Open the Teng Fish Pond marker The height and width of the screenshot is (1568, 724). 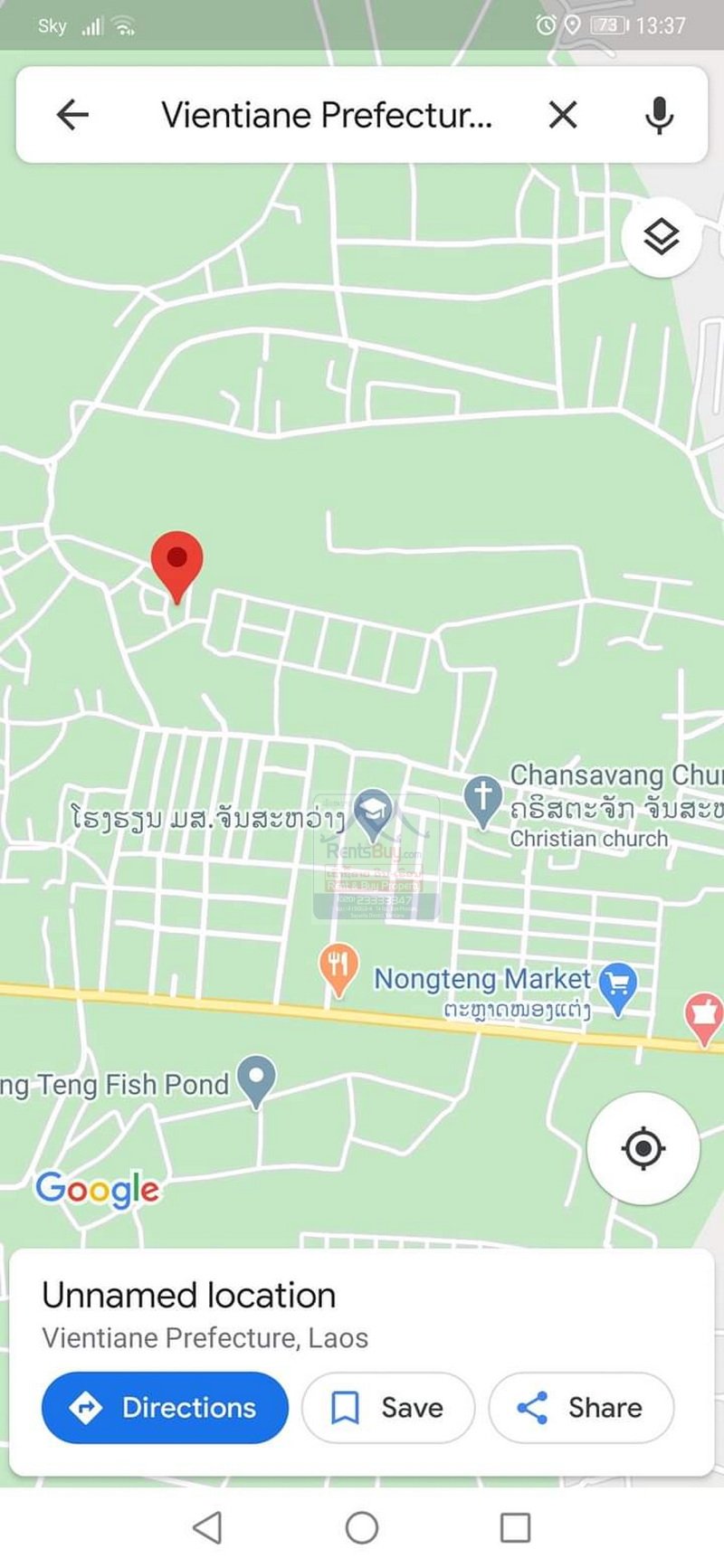[x=256, y=1078]
